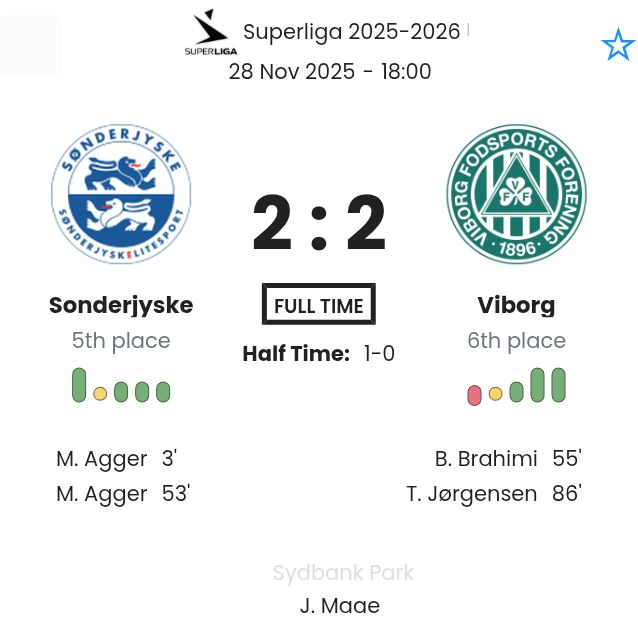Open the Viborg team page
The width and height of the screenshot is (638, 630).
point(516,304)
